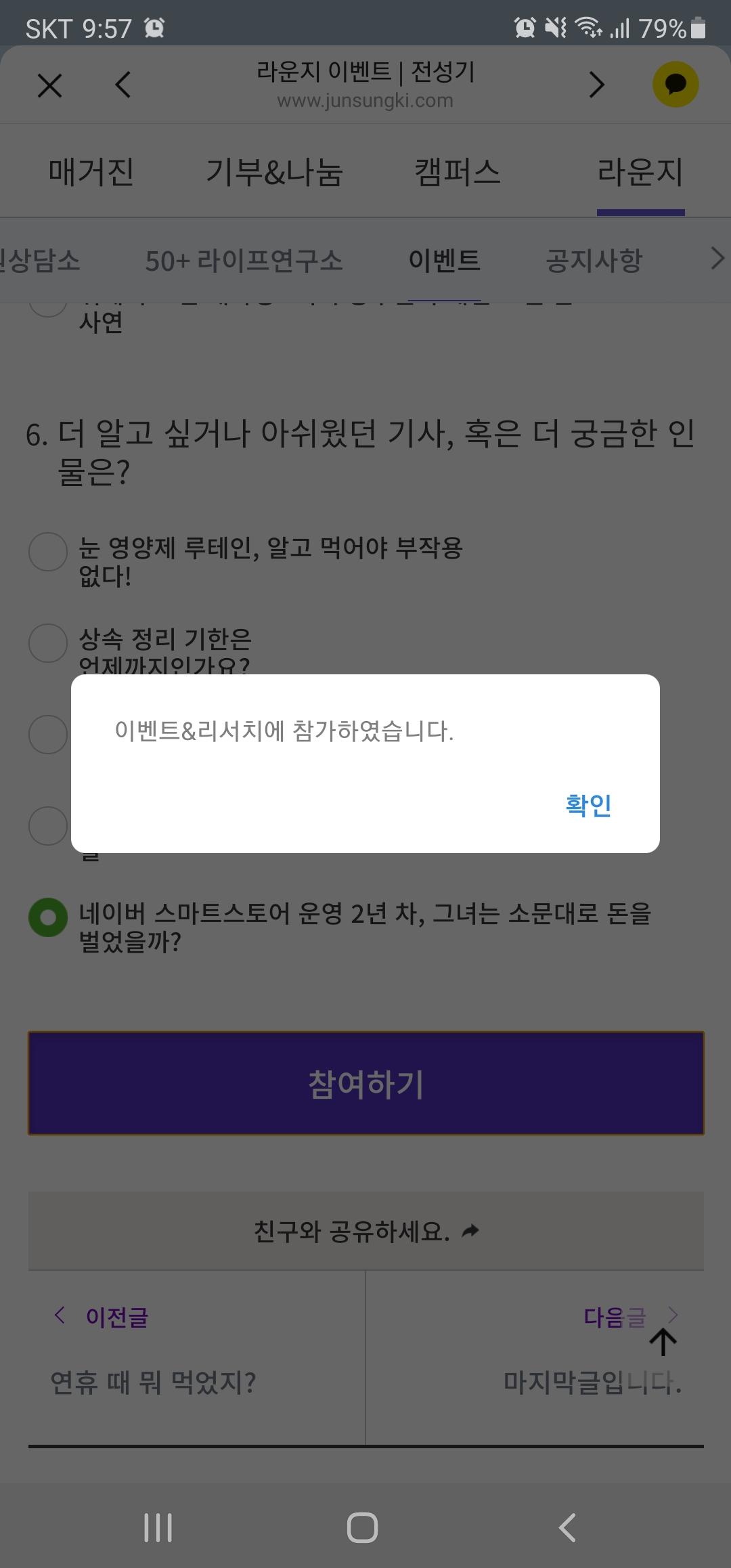Screen dimensions: 731x1568
Task: Switch to the 기부&나눔 tab
Action: coord(274,172)
